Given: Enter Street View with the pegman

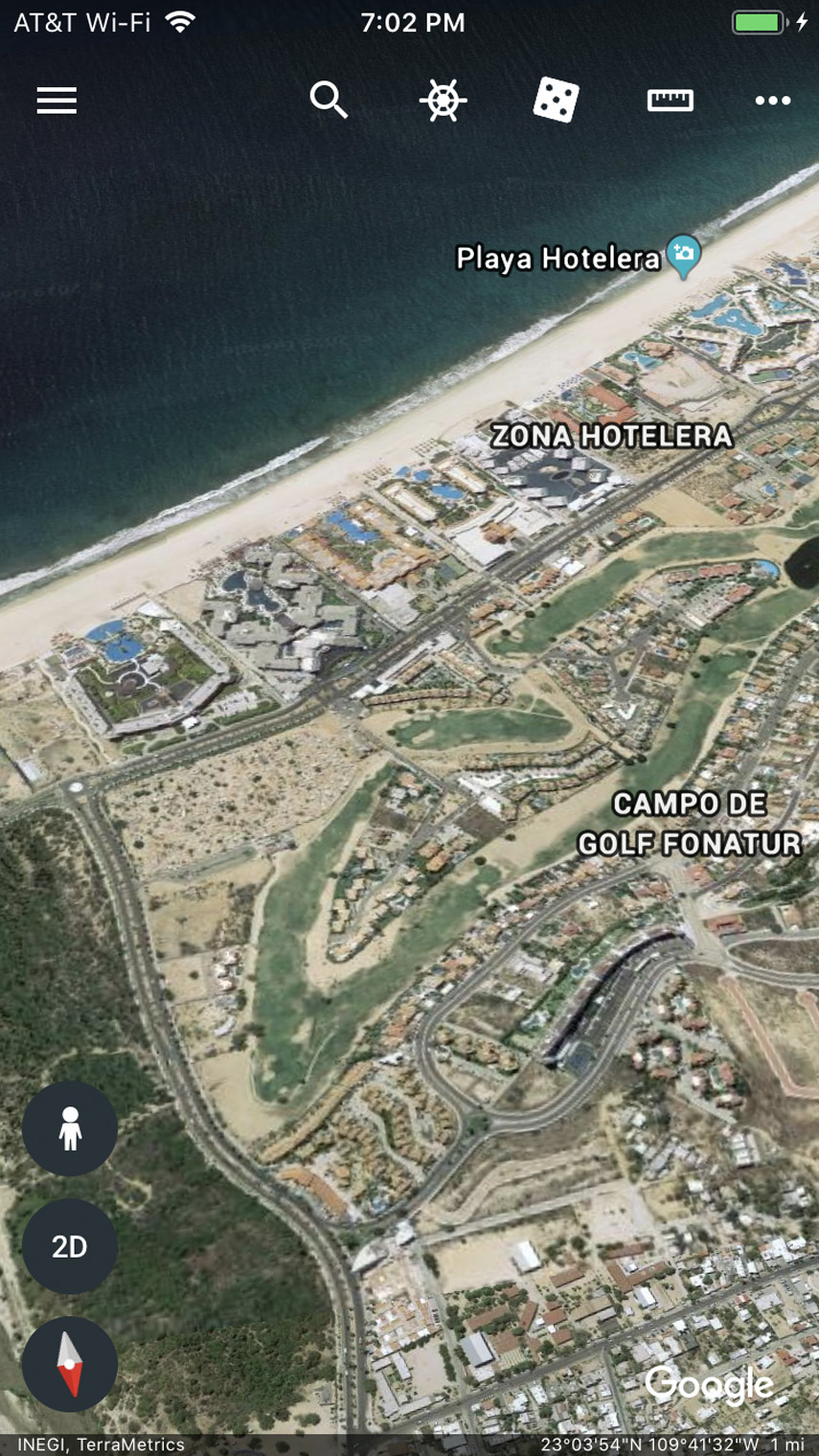Looking at the screenshot, I should click(70, 1128).
